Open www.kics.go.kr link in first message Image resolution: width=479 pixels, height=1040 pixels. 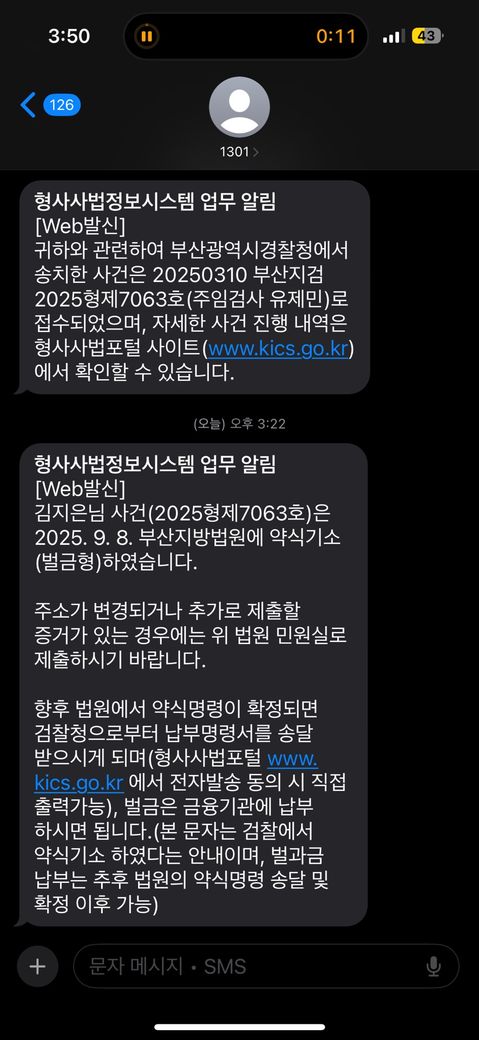(278, 348)
